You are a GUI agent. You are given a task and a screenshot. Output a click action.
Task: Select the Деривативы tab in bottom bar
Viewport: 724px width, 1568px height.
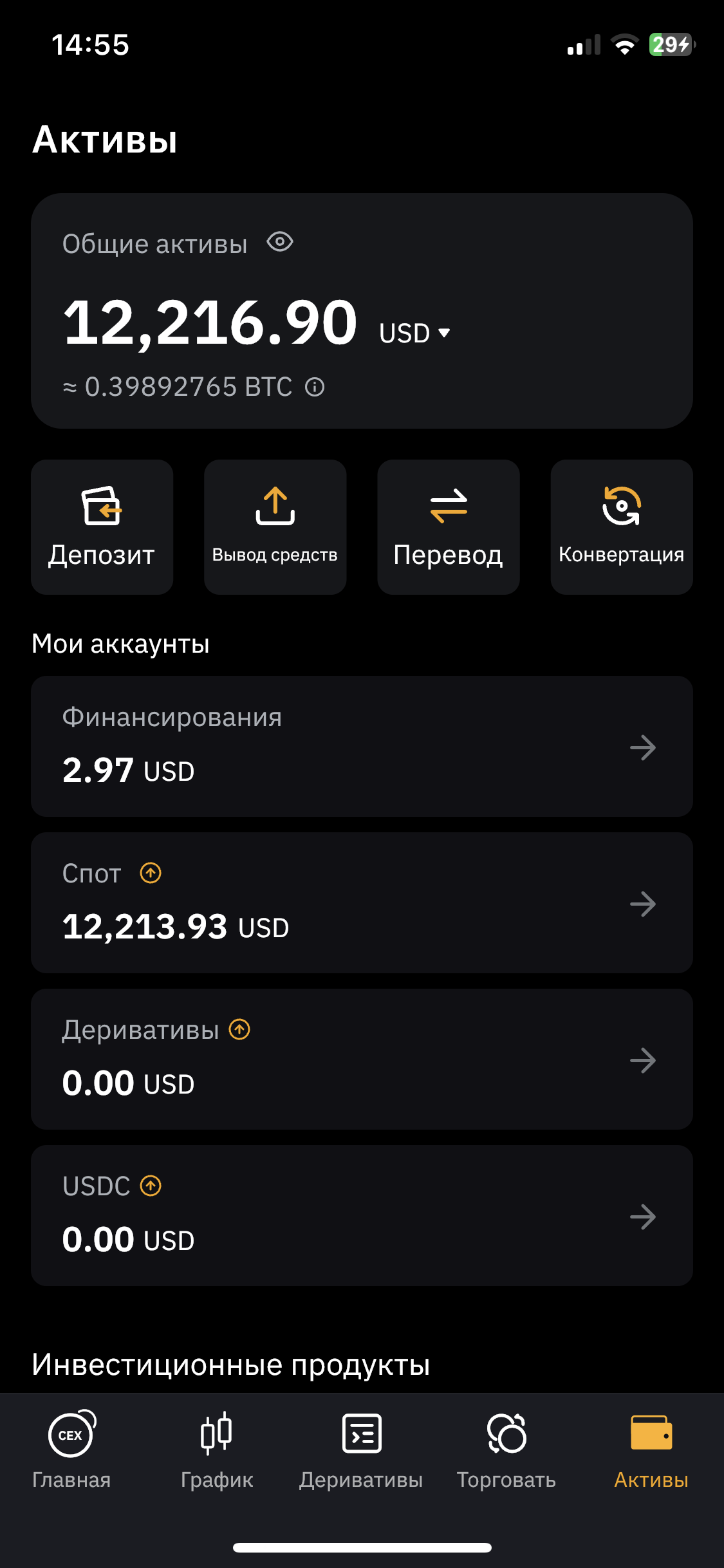pyautogui.click(x=361, y=1450)
